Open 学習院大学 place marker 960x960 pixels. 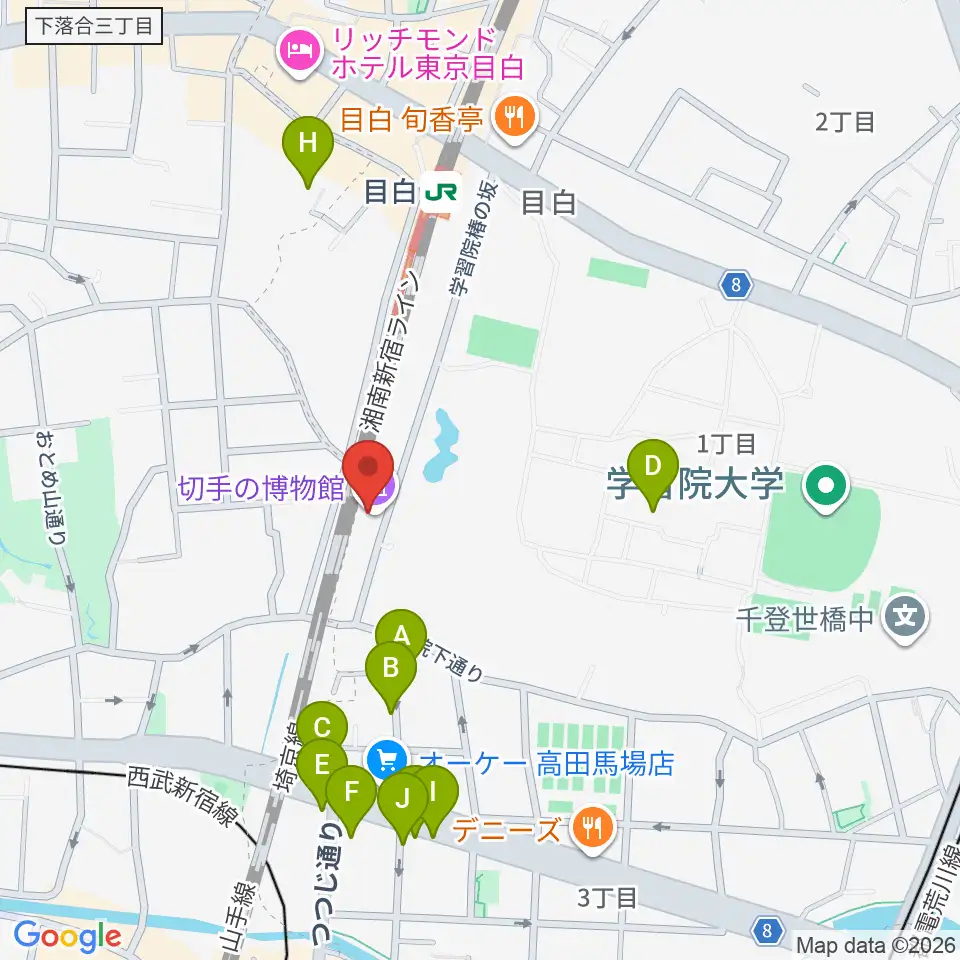(826, 489)
